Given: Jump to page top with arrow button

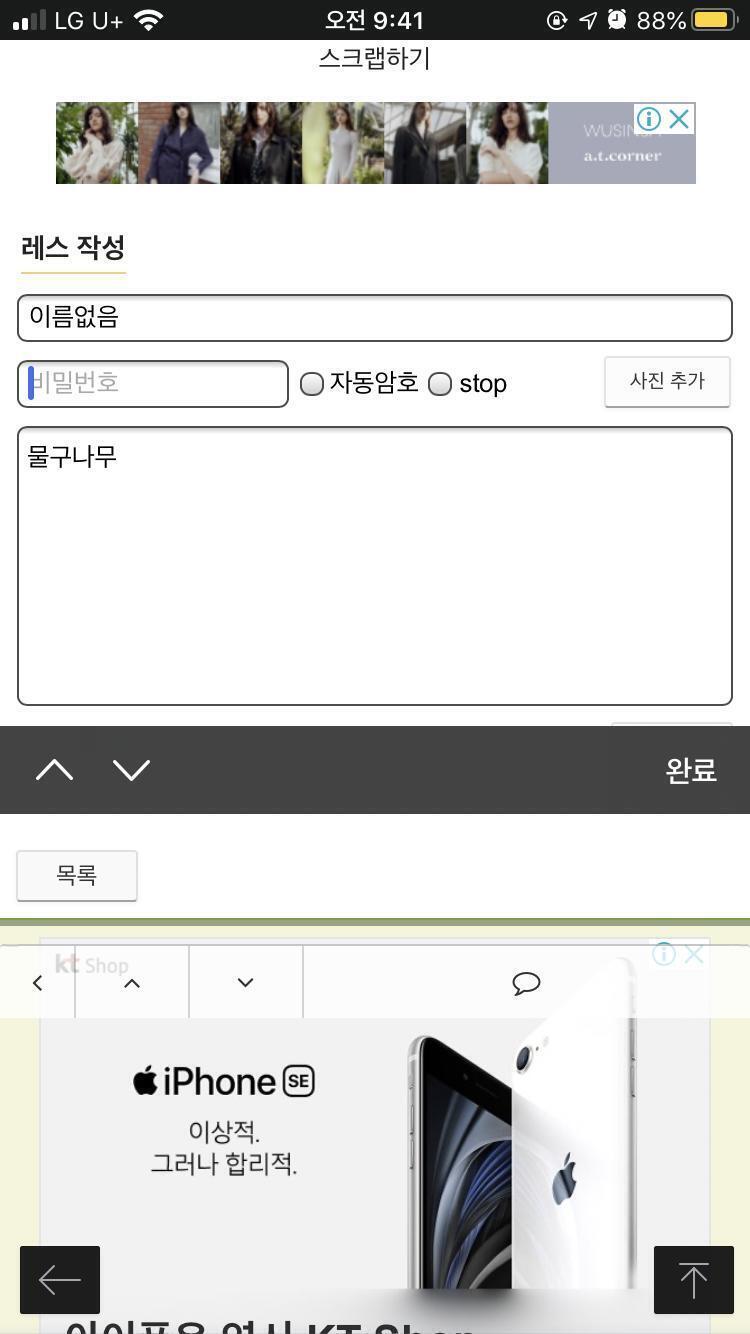Looking at the screenshot, I should click(693, 1280).
